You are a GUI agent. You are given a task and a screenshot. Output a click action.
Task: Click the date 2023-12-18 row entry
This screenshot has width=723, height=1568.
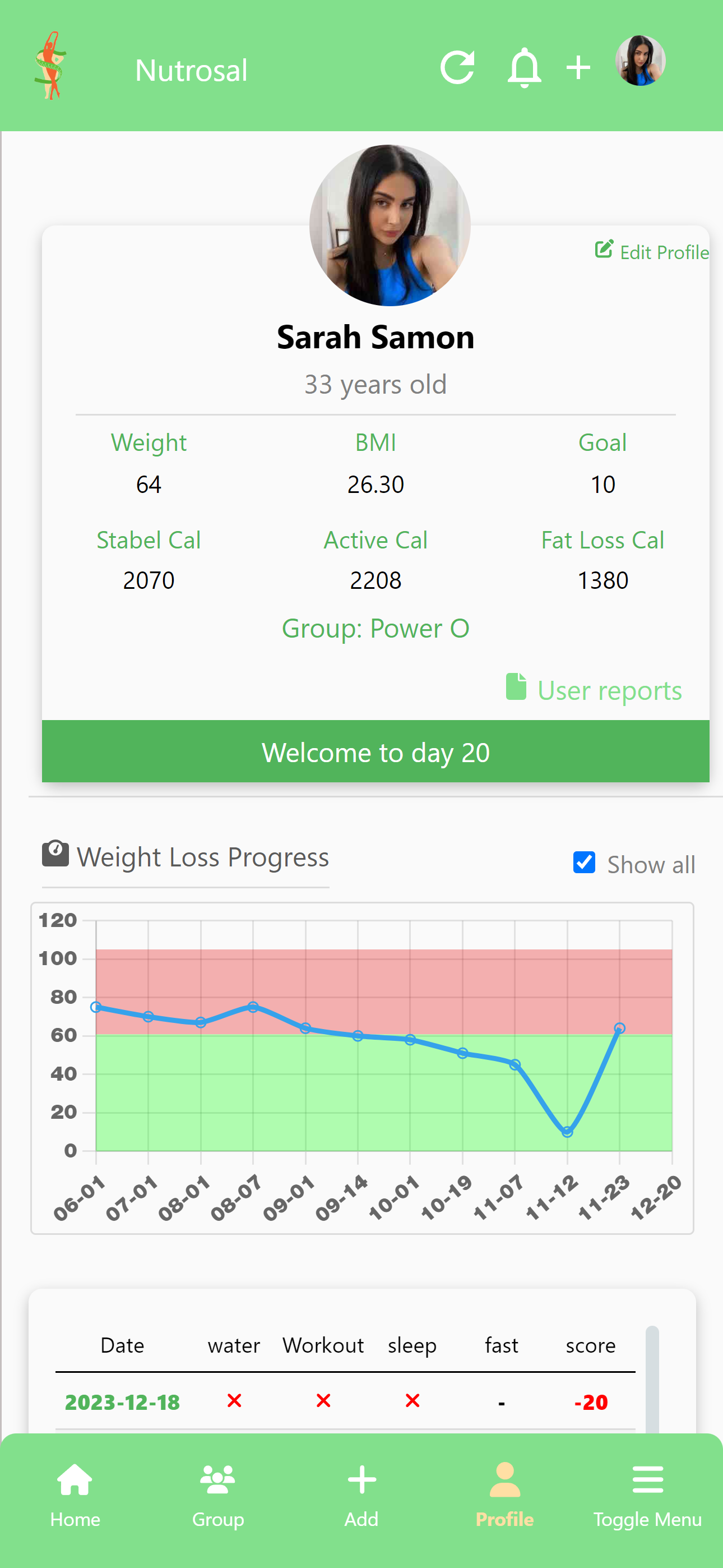122,1403
